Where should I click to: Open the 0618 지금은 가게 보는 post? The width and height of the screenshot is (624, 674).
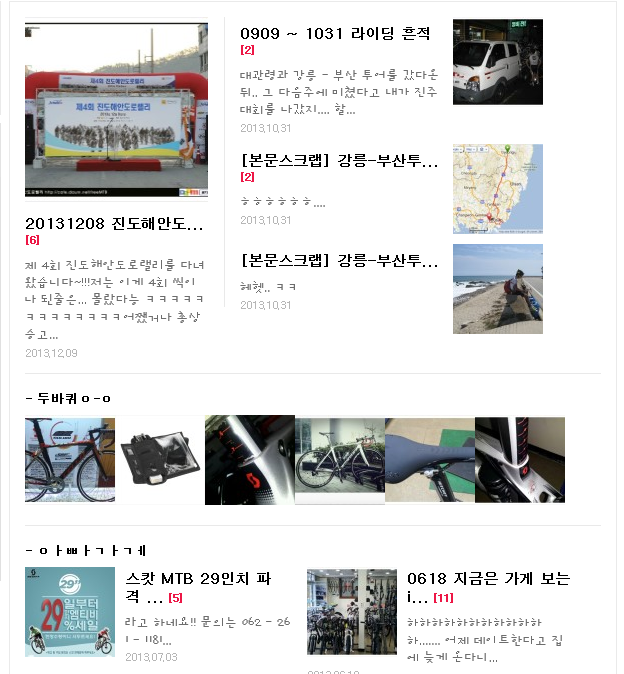click(488, 587)
